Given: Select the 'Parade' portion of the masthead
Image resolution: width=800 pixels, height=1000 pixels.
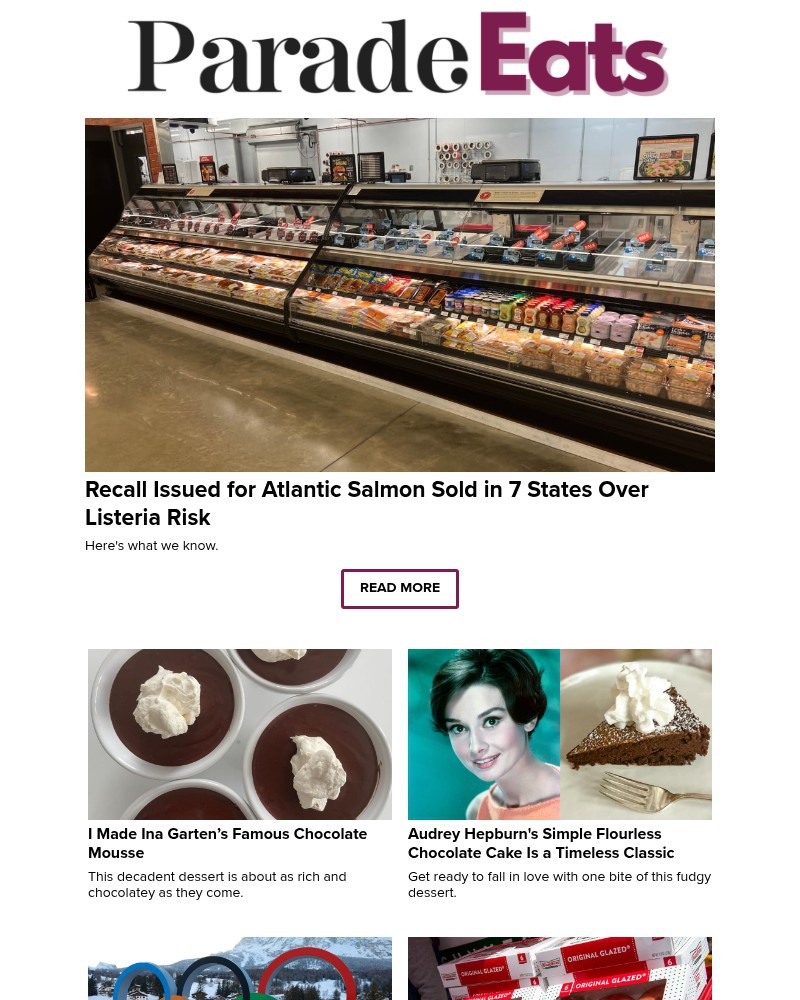Looking at the screenshot, I should [x=300, y=55].
